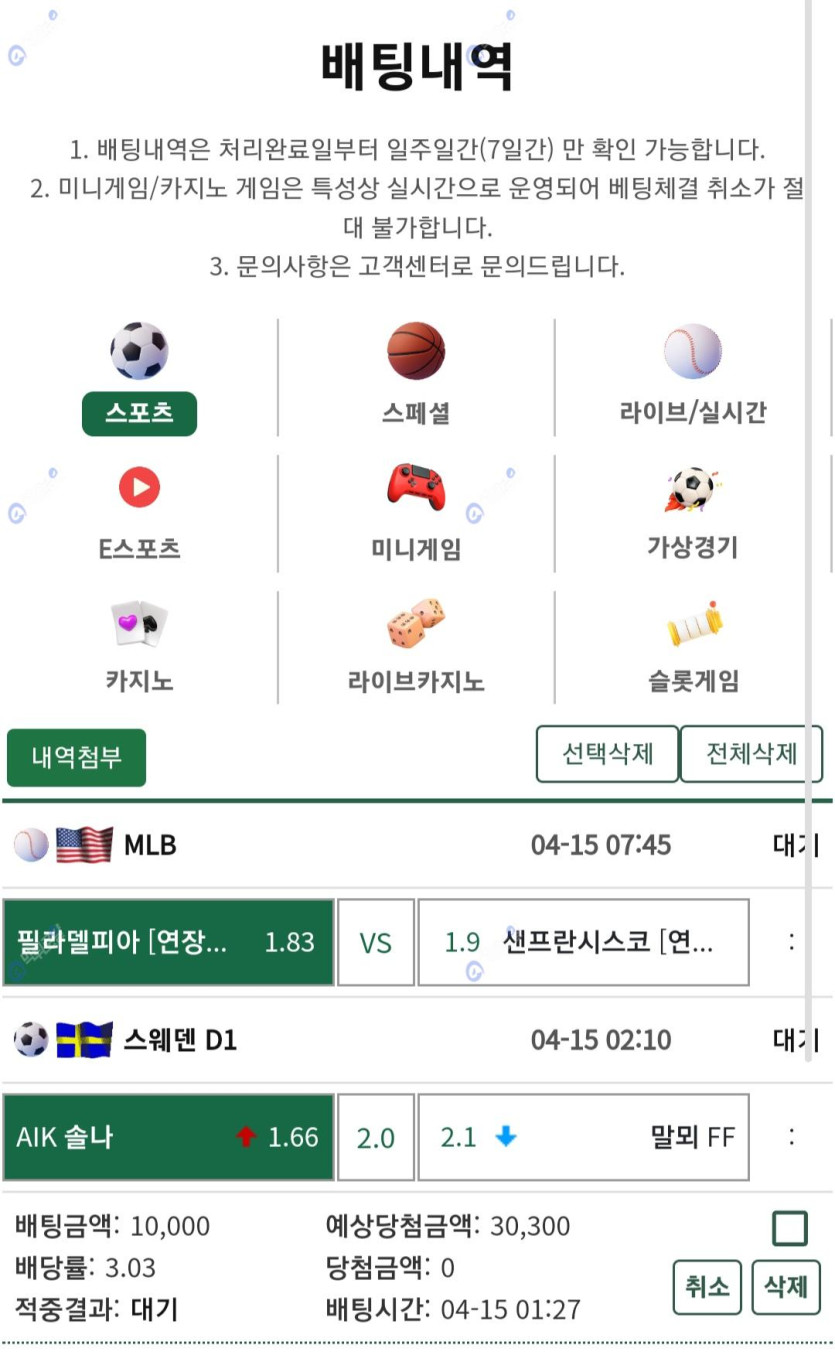Delete this bet with 삭제 button
This screenshot has height=1362, width=835.
click(786, 1287)
